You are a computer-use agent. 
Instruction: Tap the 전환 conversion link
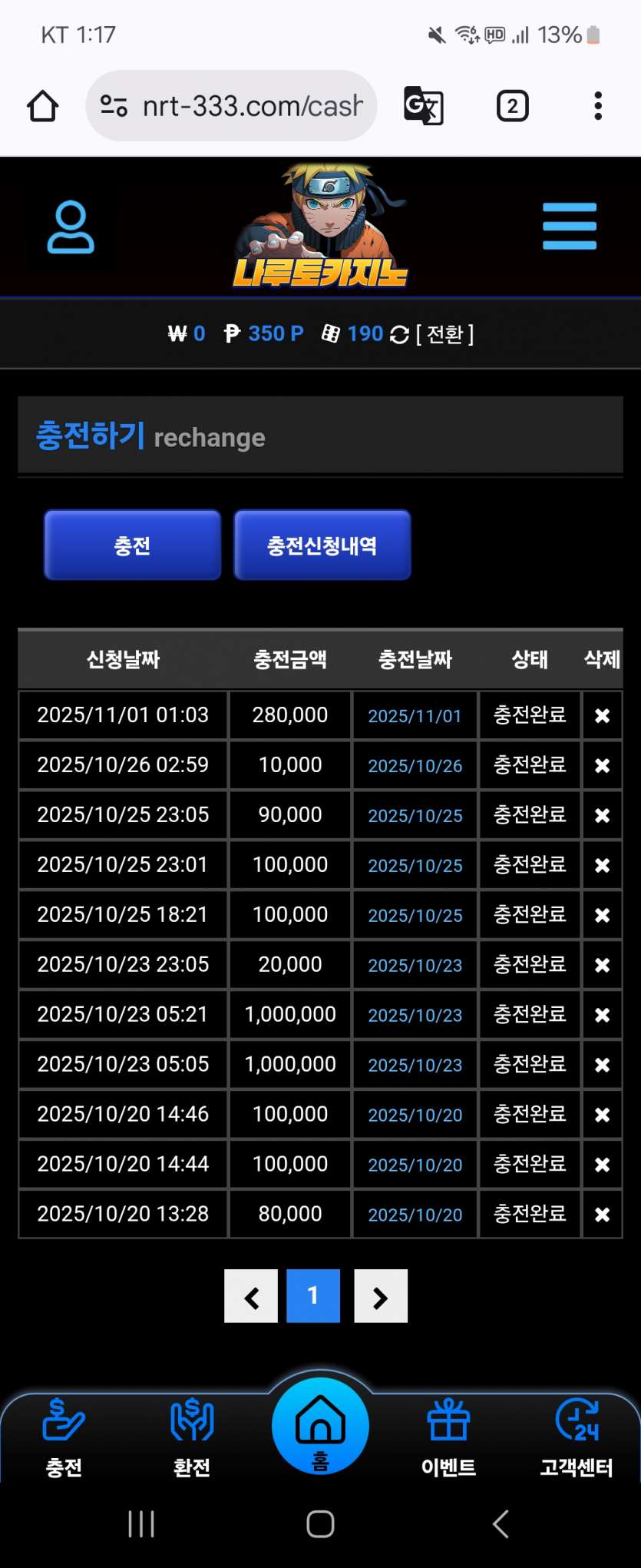point(444,334)
